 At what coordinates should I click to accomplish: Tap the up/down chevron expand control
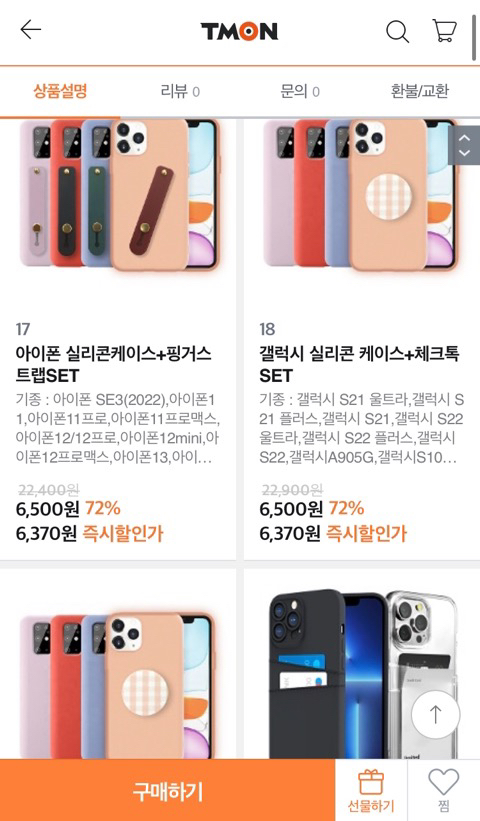coord(464,146)
